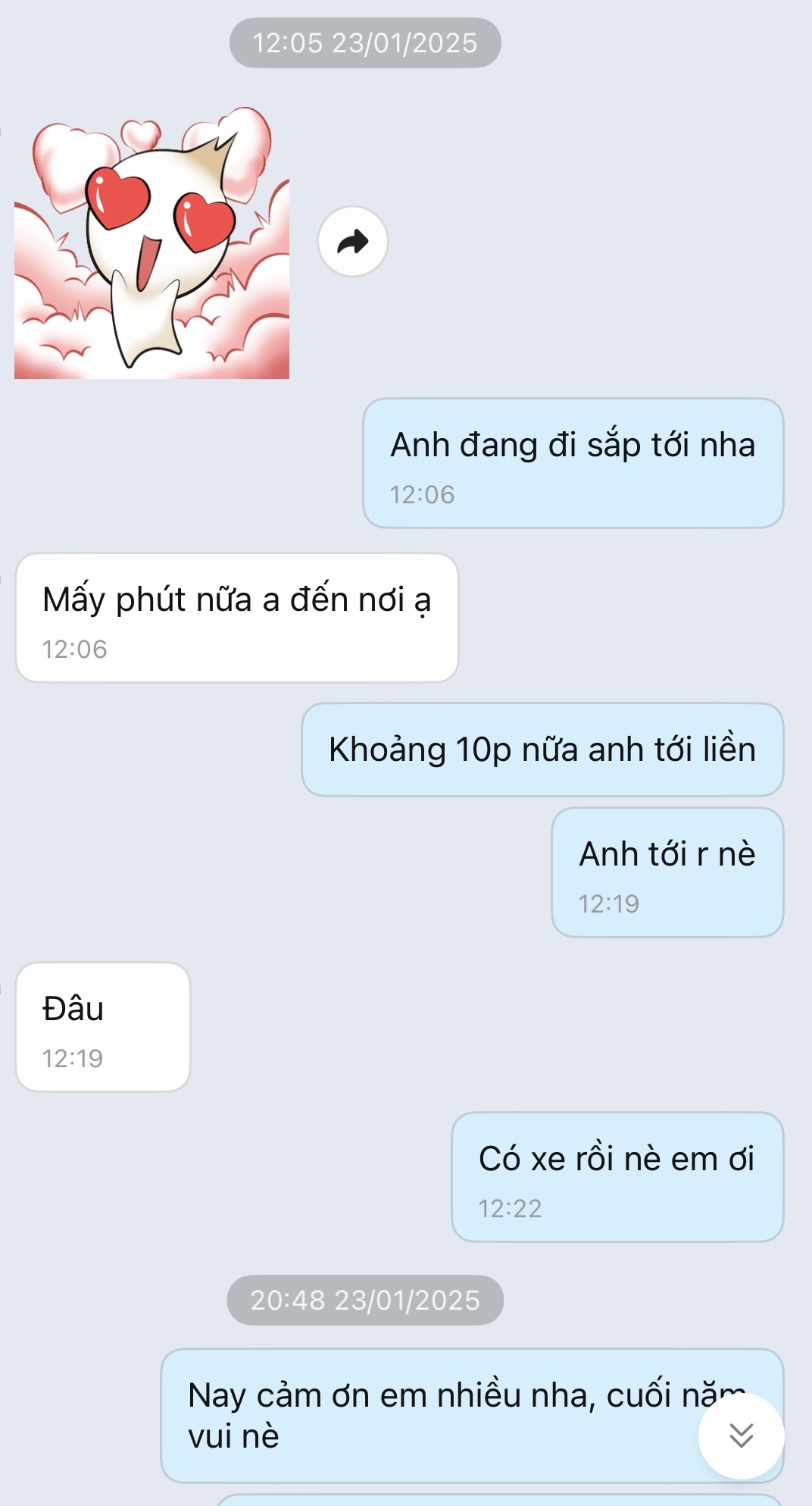
Task: Forward the heart-eyes sticker
Action: click(352, 242)
